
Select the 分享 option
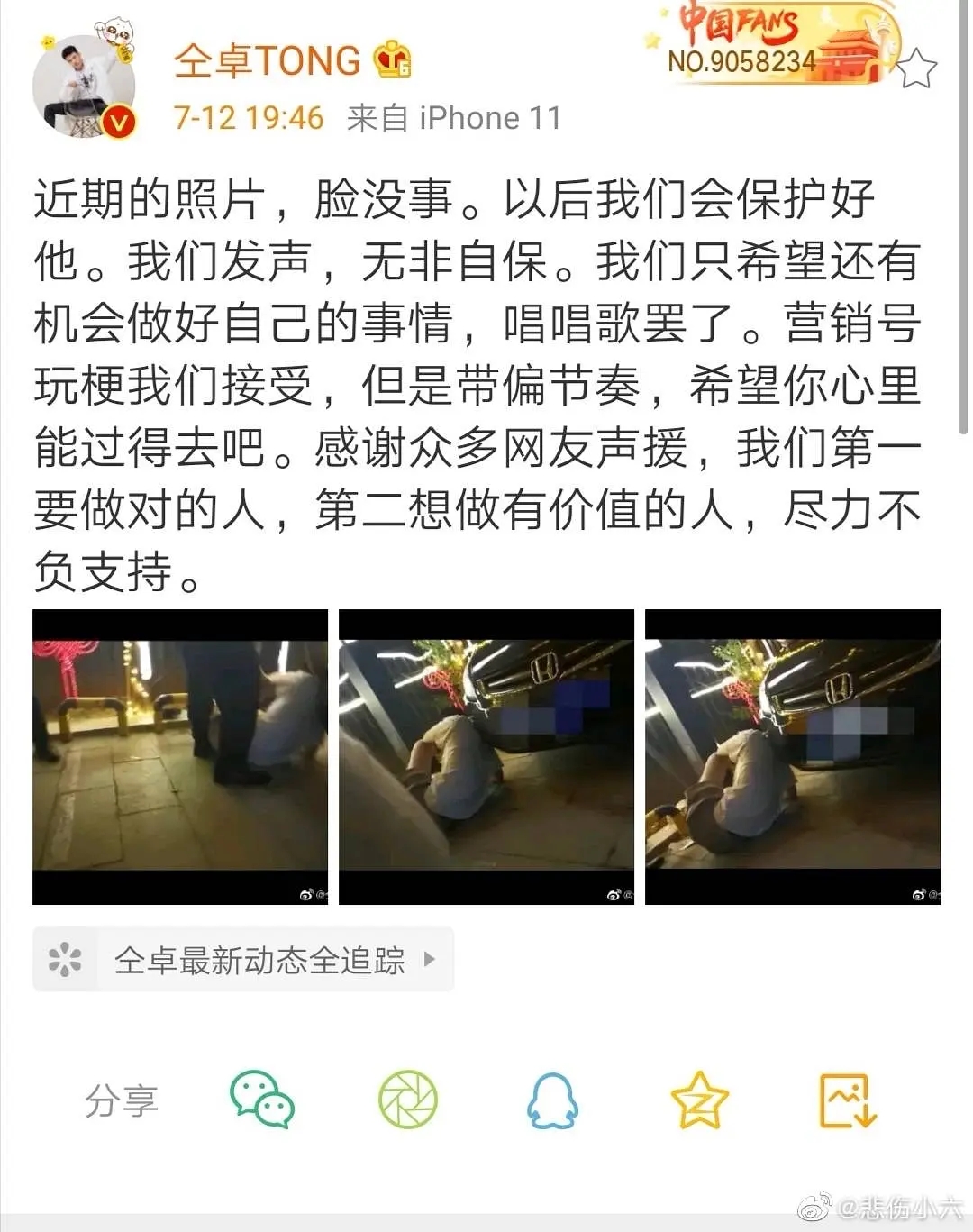click(120, 1101)
